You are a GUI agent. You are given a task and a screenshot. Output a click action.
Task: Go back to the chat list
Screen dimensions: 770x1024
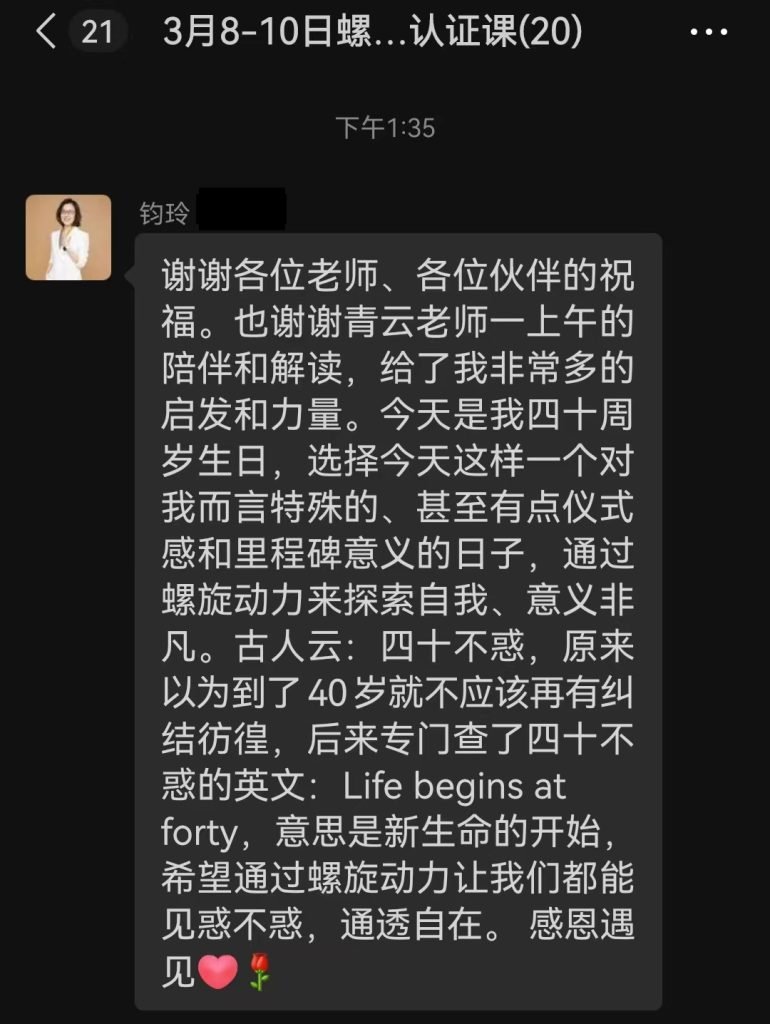click(x=46, y=32)
